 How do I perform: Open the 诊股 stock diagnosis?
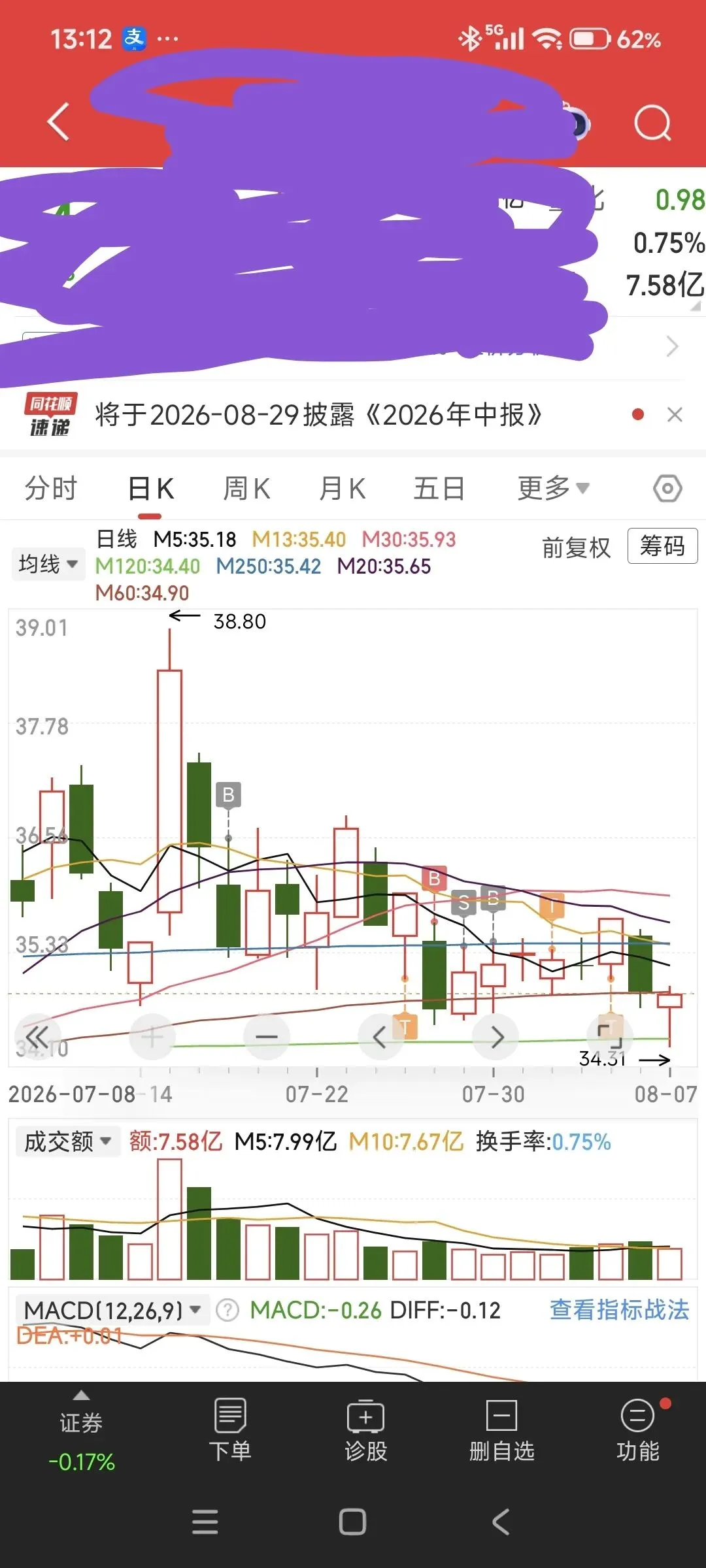(x=365, y=1431)
